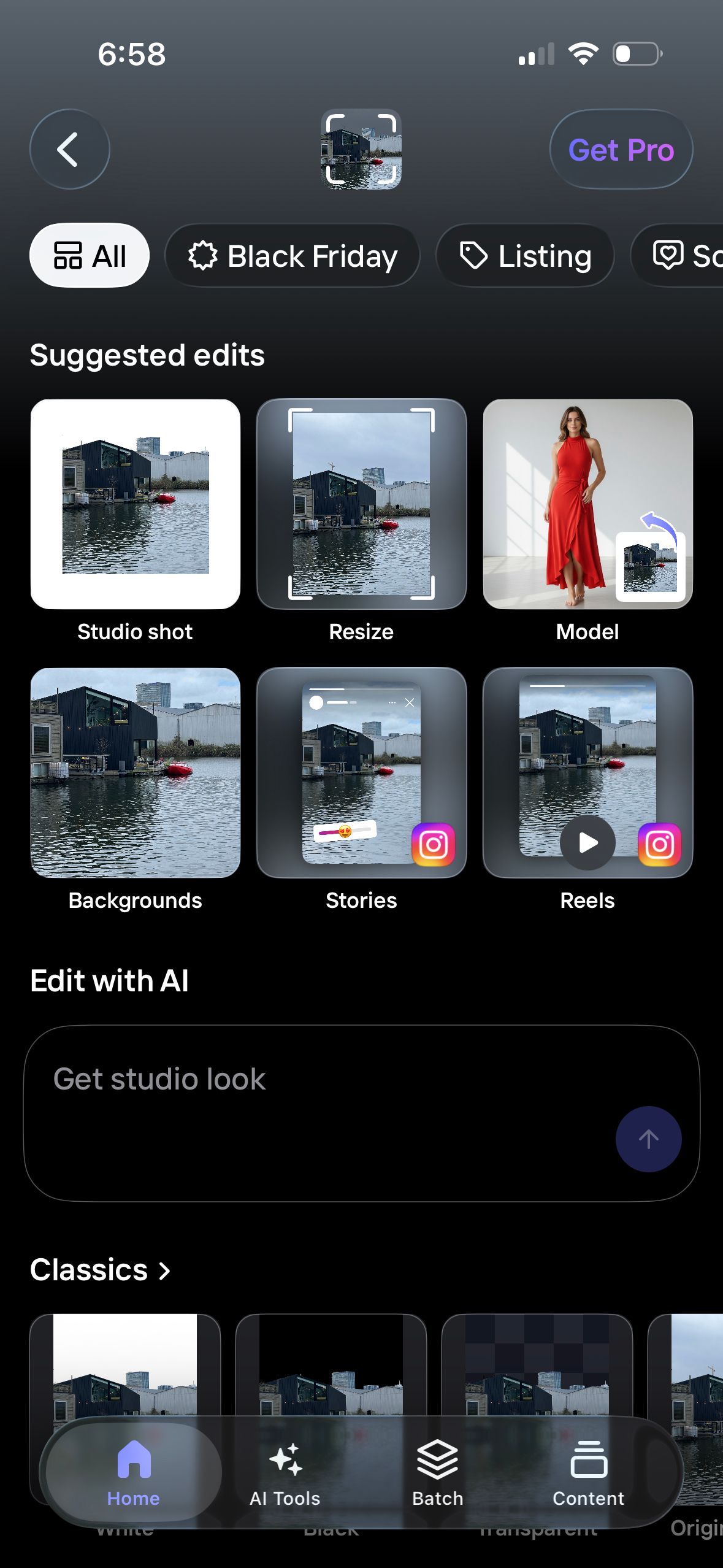Filter by Black Friday category

tap(293, 255)
